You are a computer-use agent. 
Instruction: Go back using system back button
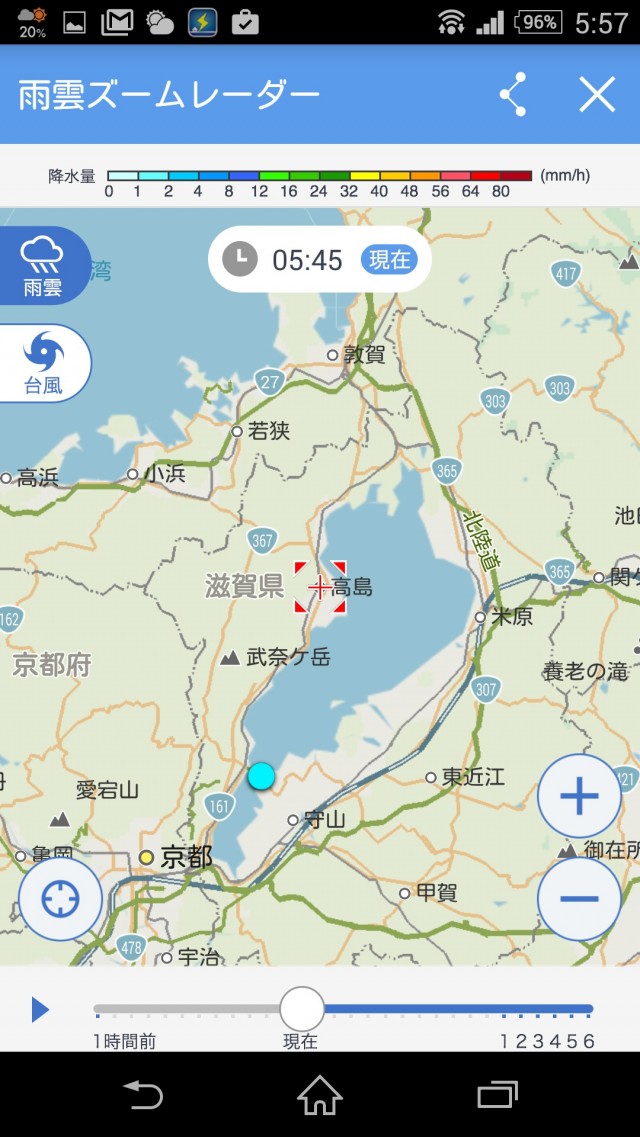(142, 1096)
